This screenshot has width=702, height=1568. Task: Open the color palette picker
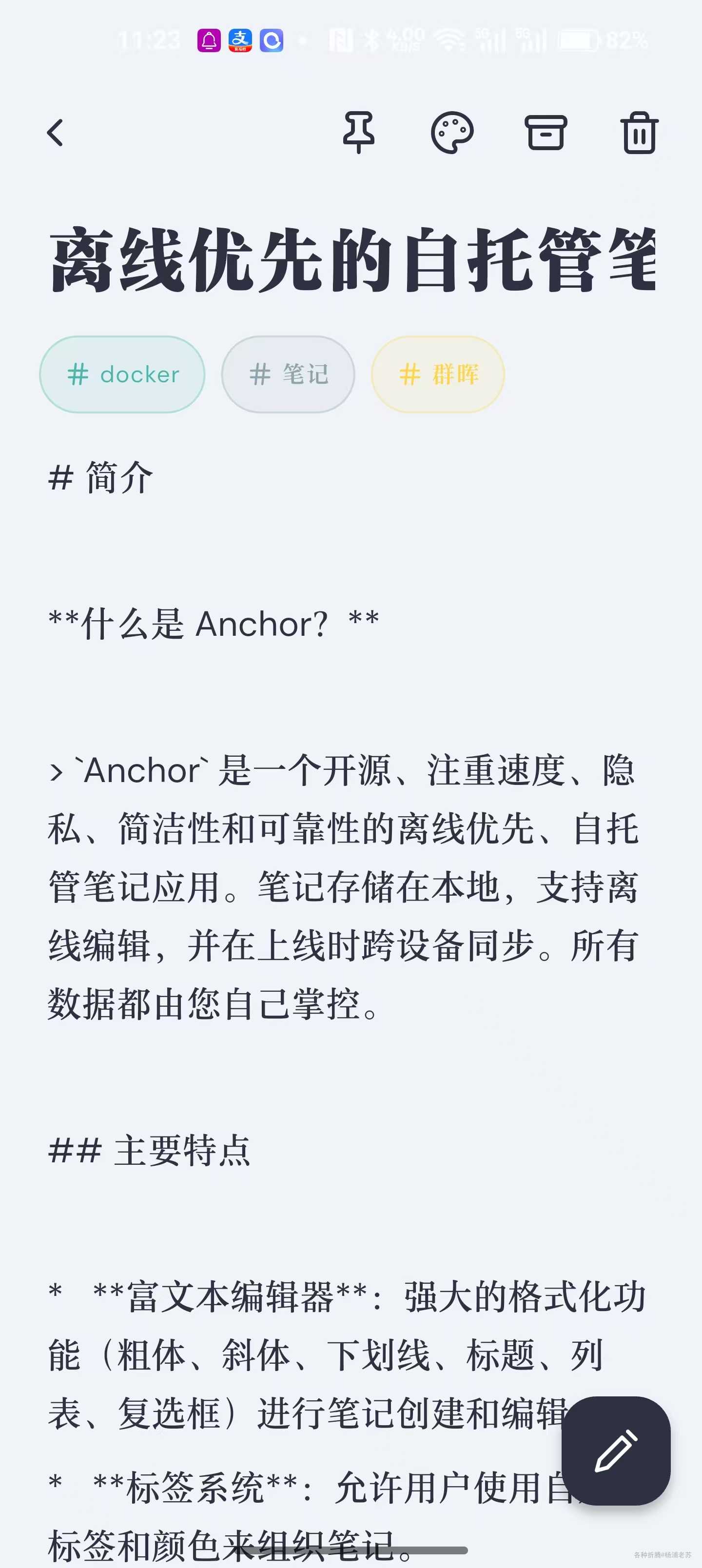click(x=452, y=132)
